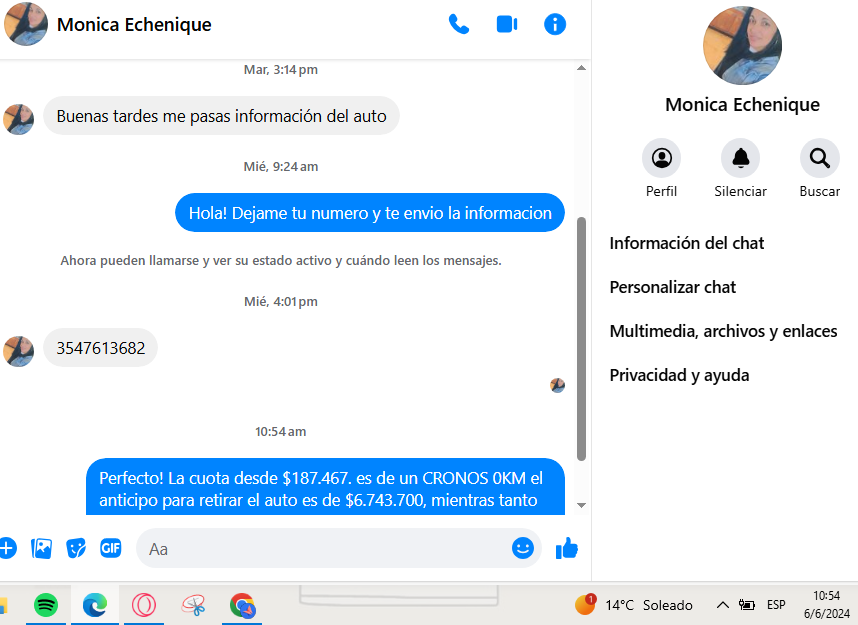Send a thumbs-up like
The height and width of the screenshot is (625, 858).
(x=567, y=548)
